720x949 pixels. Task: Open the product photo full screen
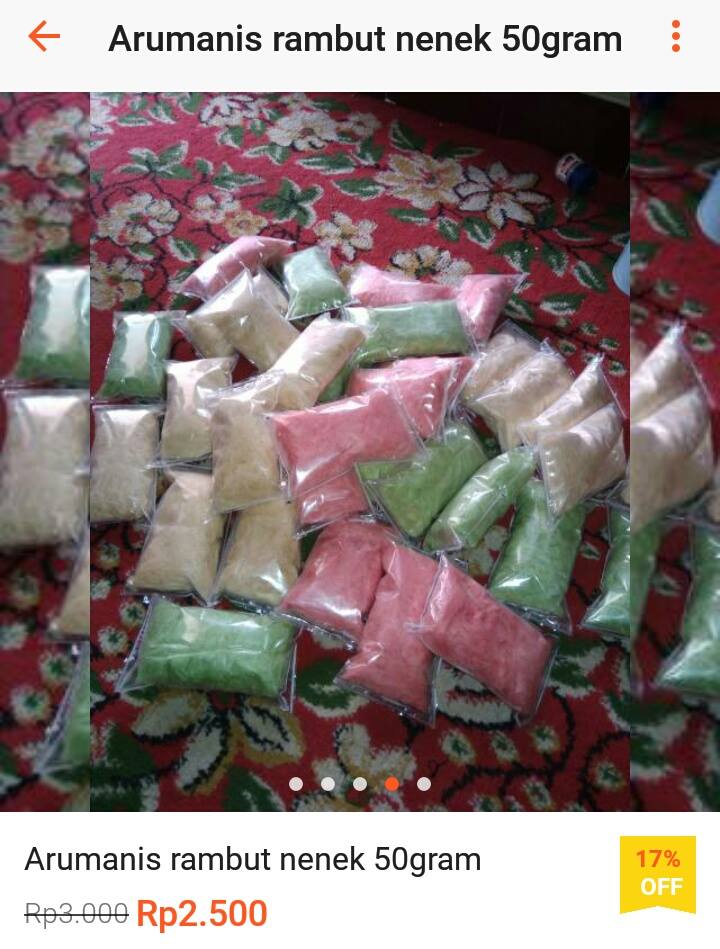tap(360, 452)
